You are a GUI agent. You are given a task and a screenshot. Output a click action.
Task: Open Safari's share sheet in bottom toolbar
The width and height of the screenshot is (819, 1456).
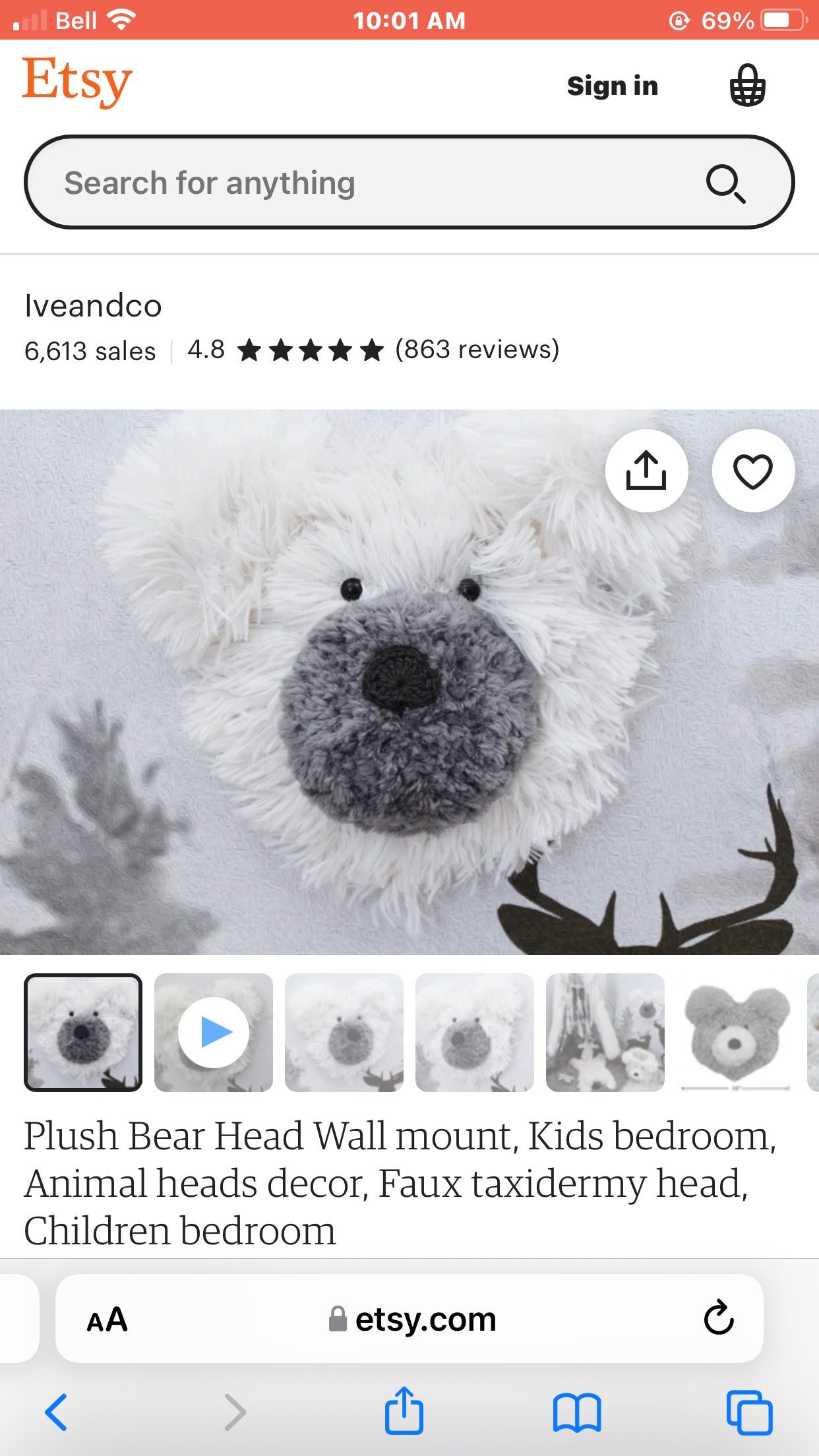pyautogui.click(x=404, y=1410)
